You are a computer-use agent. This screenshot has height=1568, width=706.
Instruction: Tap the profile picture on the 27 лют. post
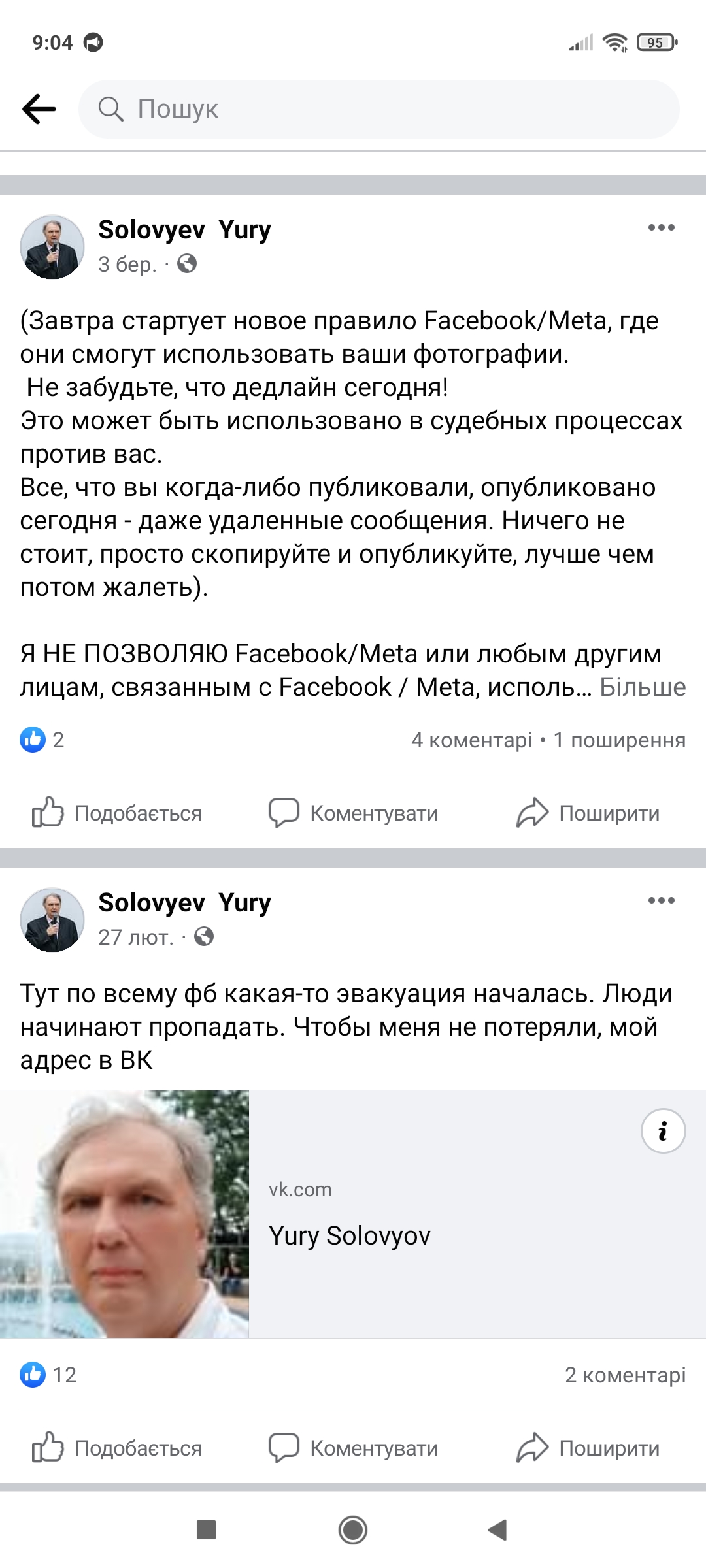52,920
